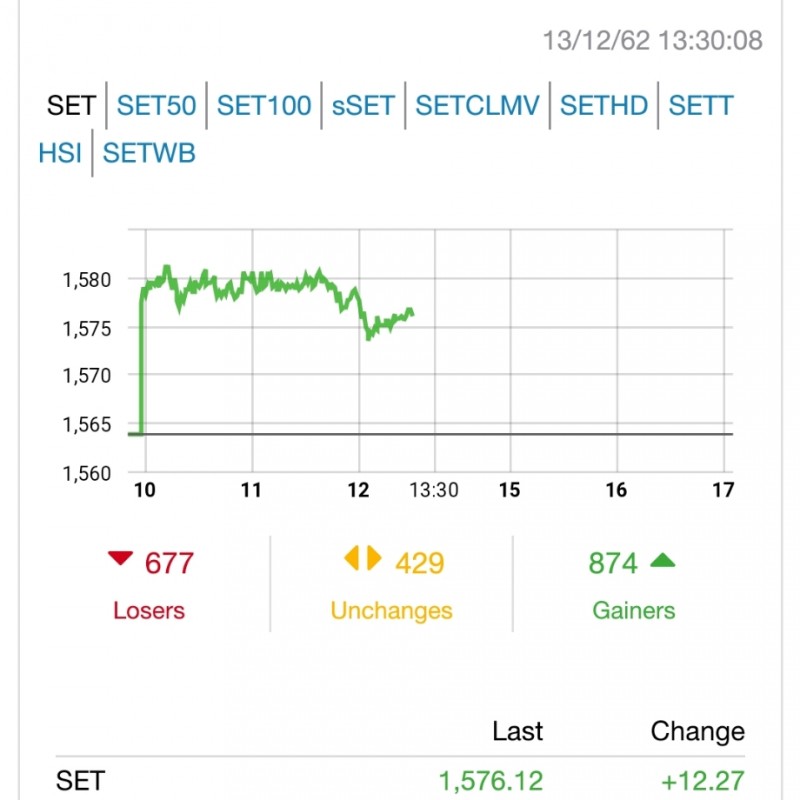The image size is (800, 800).
Task: View the SETHD index tab
Action: (x=604, y=106)
